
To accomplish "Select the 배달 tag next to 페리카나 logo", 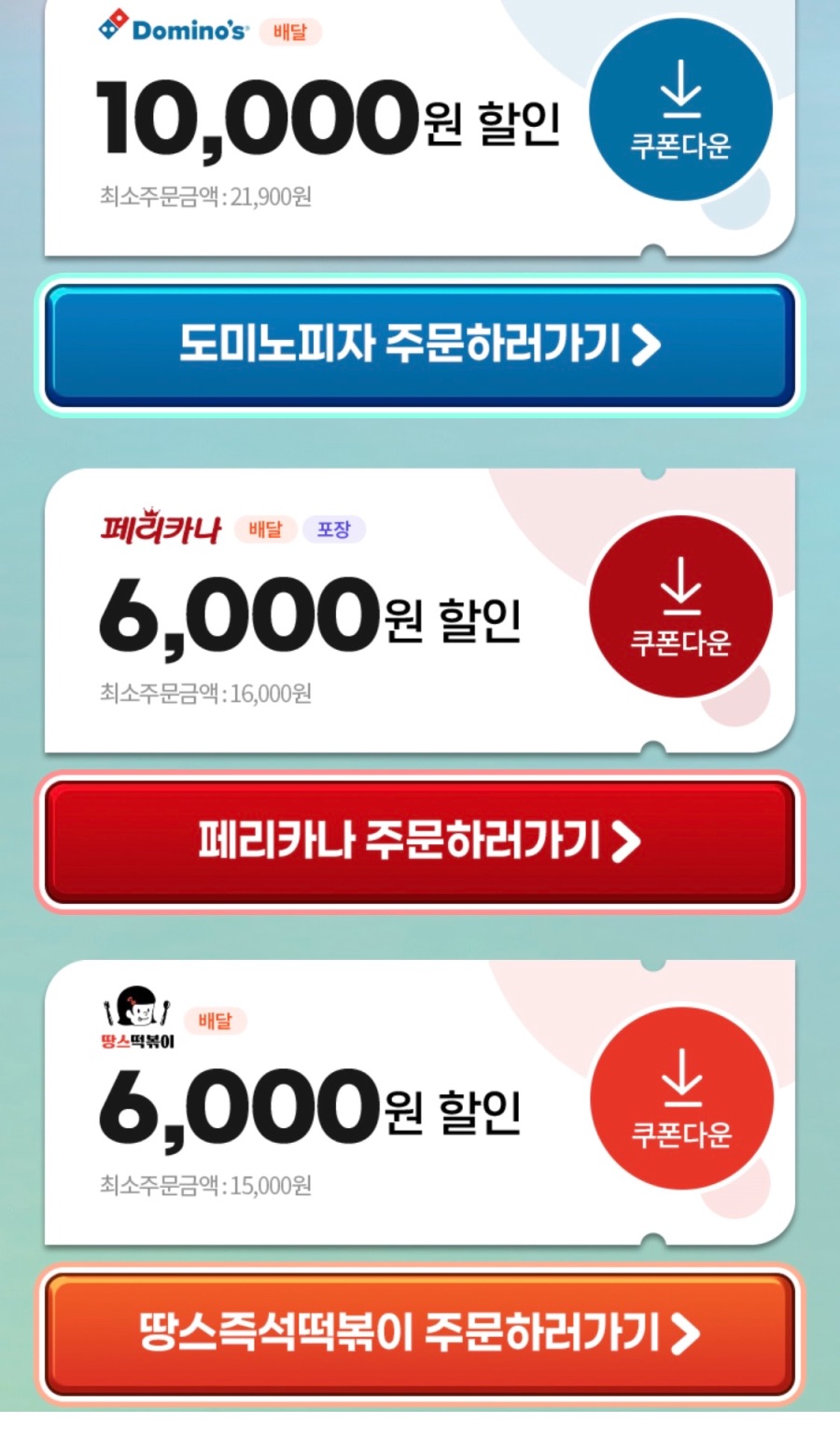I will tap(266, 529).
